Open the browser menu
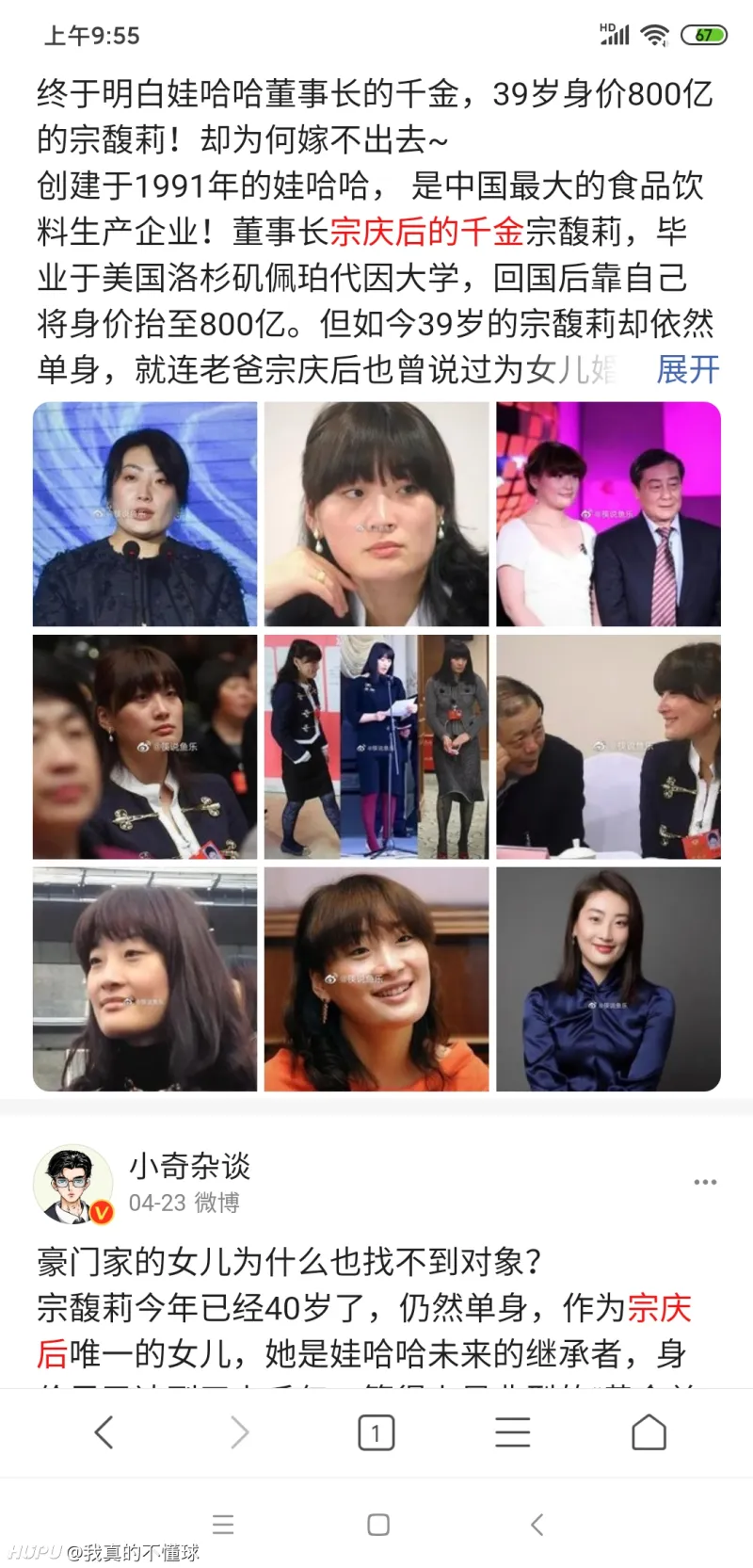 point(512,1432)
